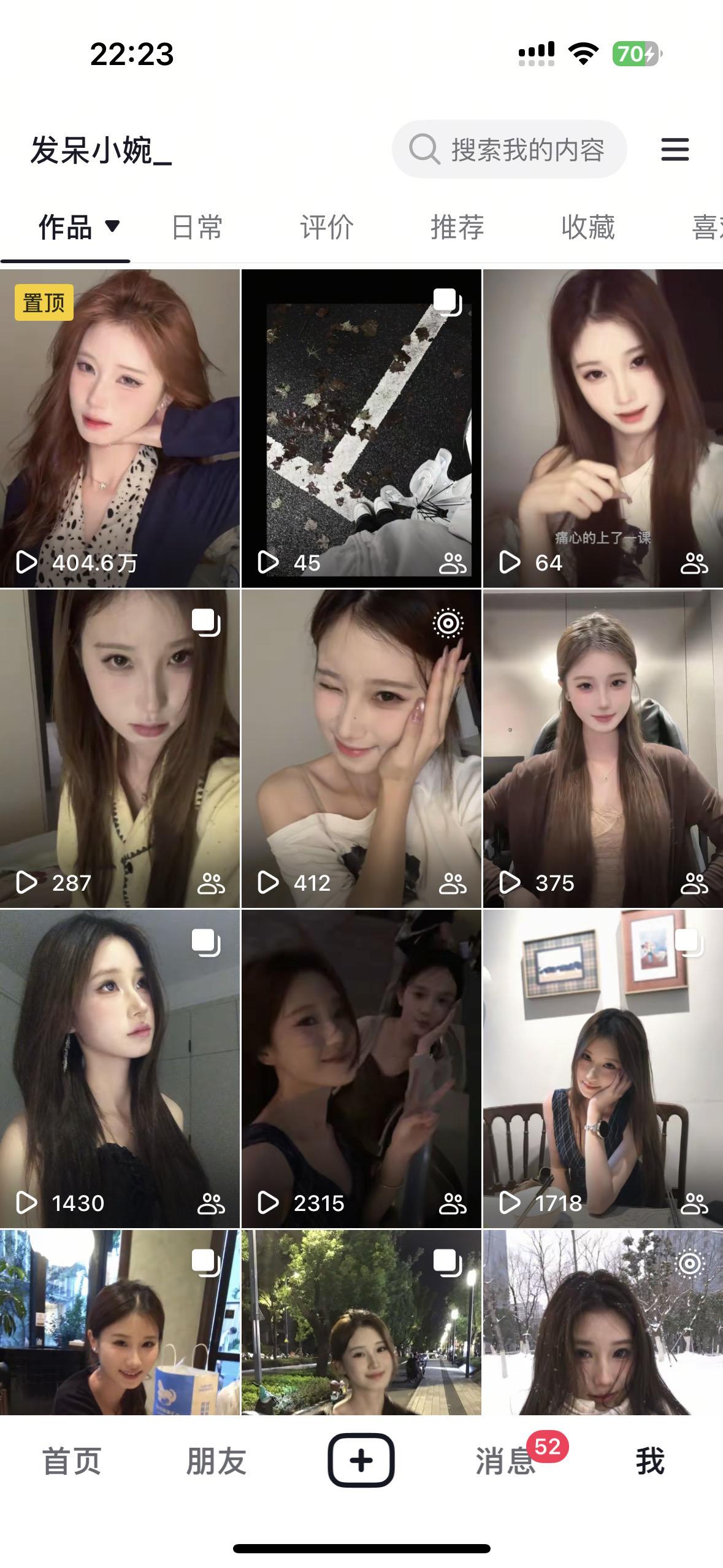723x1568 pixels.
Task: Open the video with 375 plays
Action: [603, 748]
